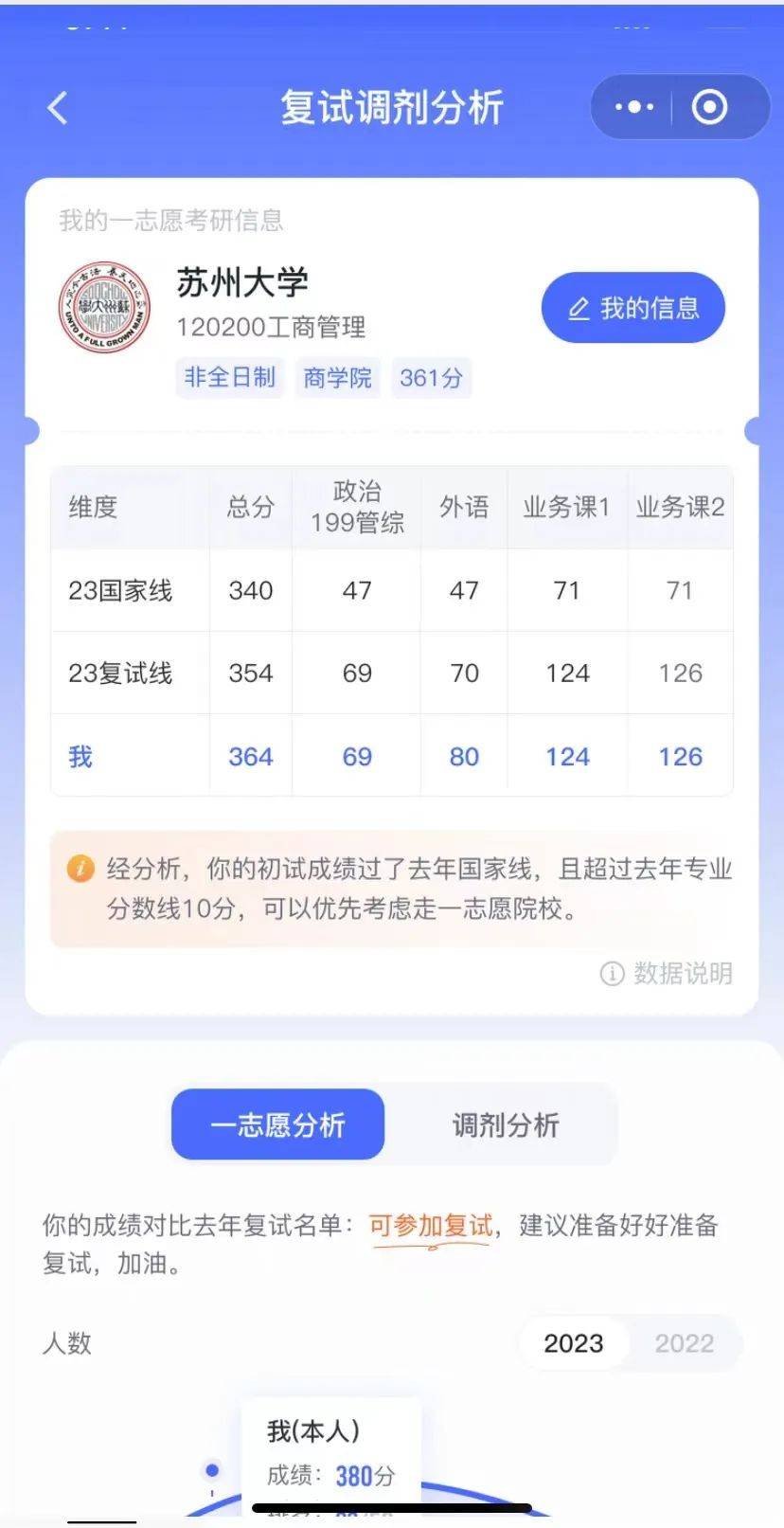Open the 数据说明 data explanation
The height and width of the screenshot is (1528, 784).
pos(667,973)
